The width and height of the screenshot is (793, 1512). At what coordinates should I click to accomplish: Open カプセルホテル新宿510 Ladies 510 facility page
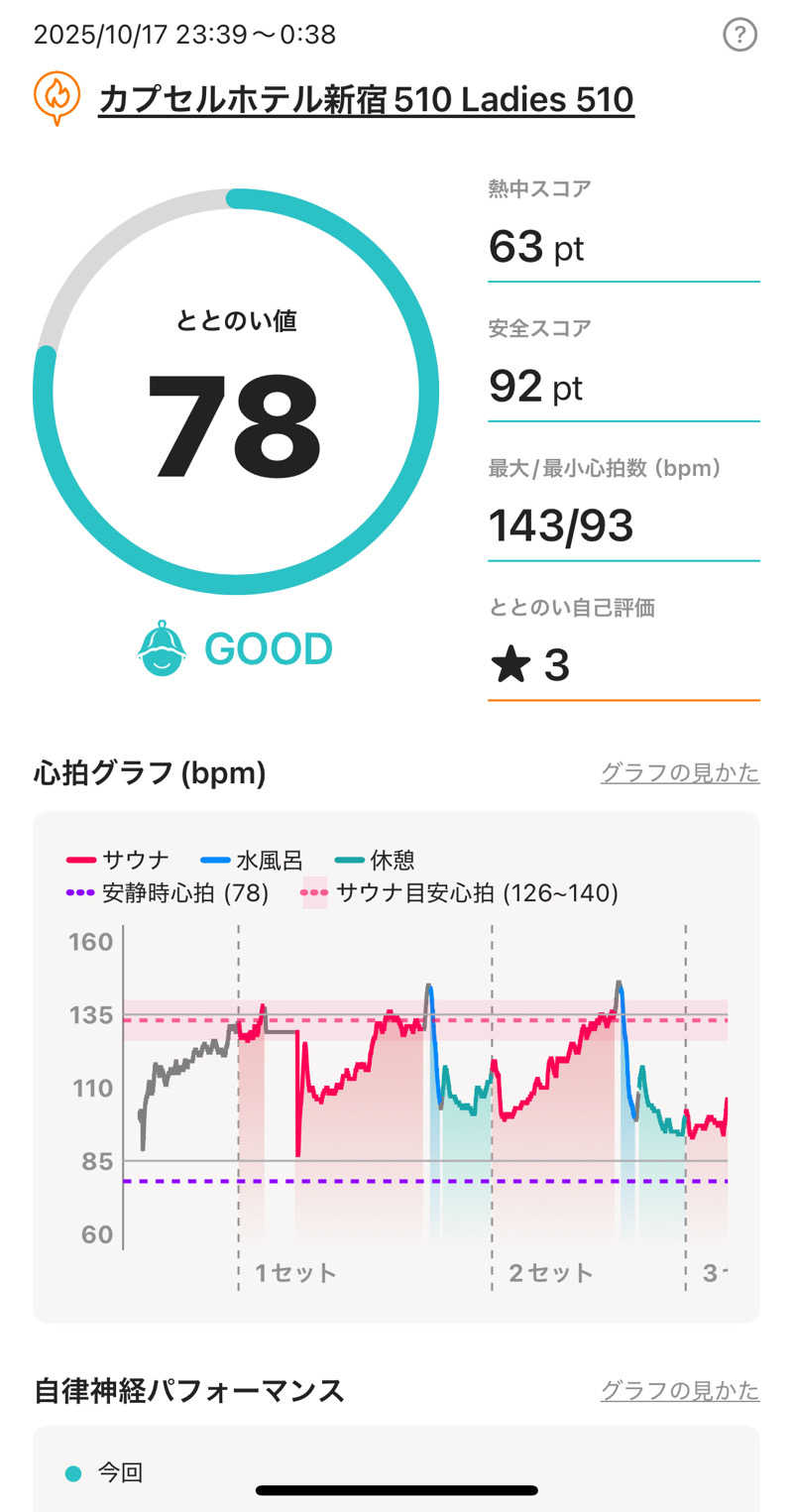[x=367, y=99]
